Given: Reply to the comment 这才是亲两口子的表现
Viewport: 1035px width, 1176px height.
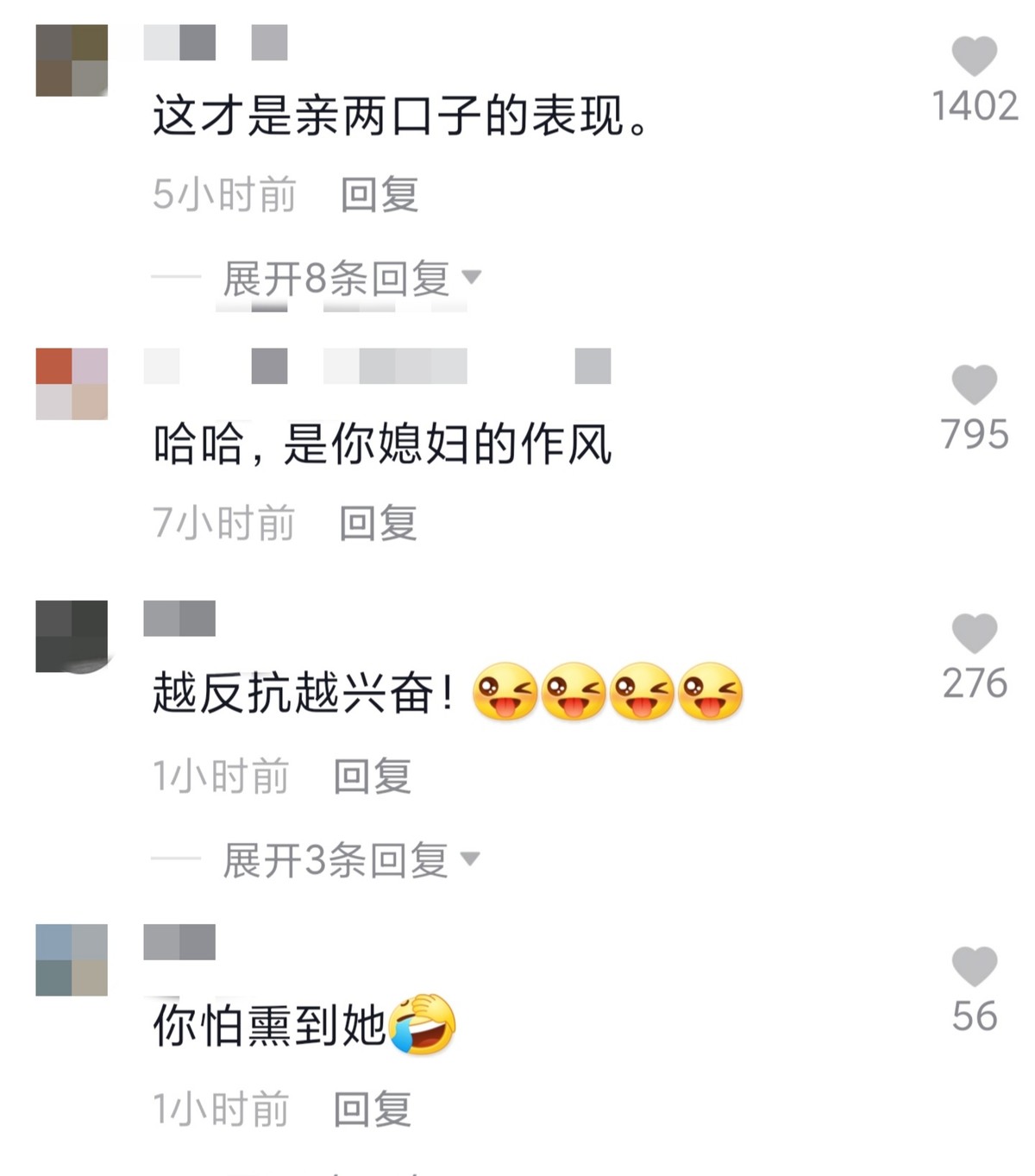Looking at the screenshot, I should [379, 194].
